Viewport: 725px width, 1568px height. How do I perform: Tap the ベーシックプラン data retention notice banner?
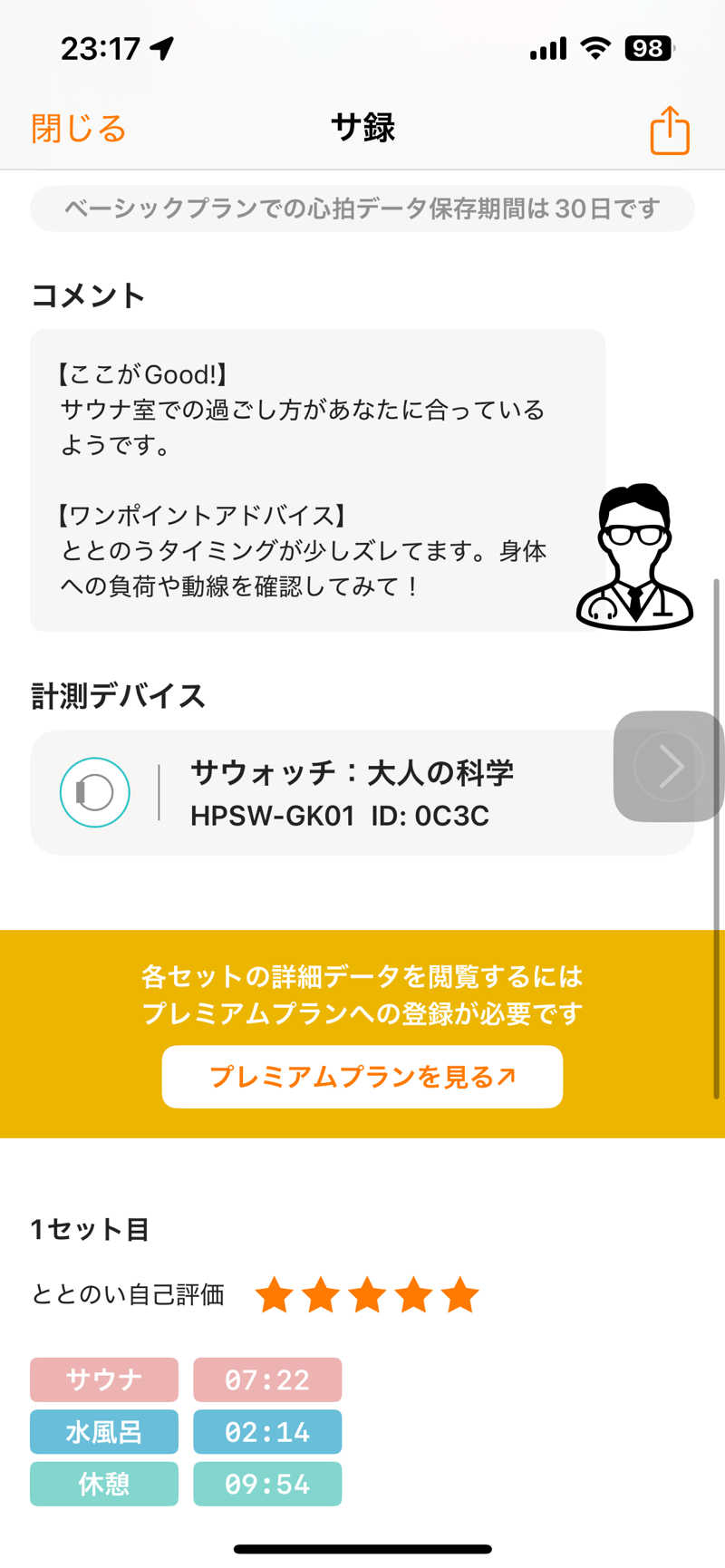[362, 208]
